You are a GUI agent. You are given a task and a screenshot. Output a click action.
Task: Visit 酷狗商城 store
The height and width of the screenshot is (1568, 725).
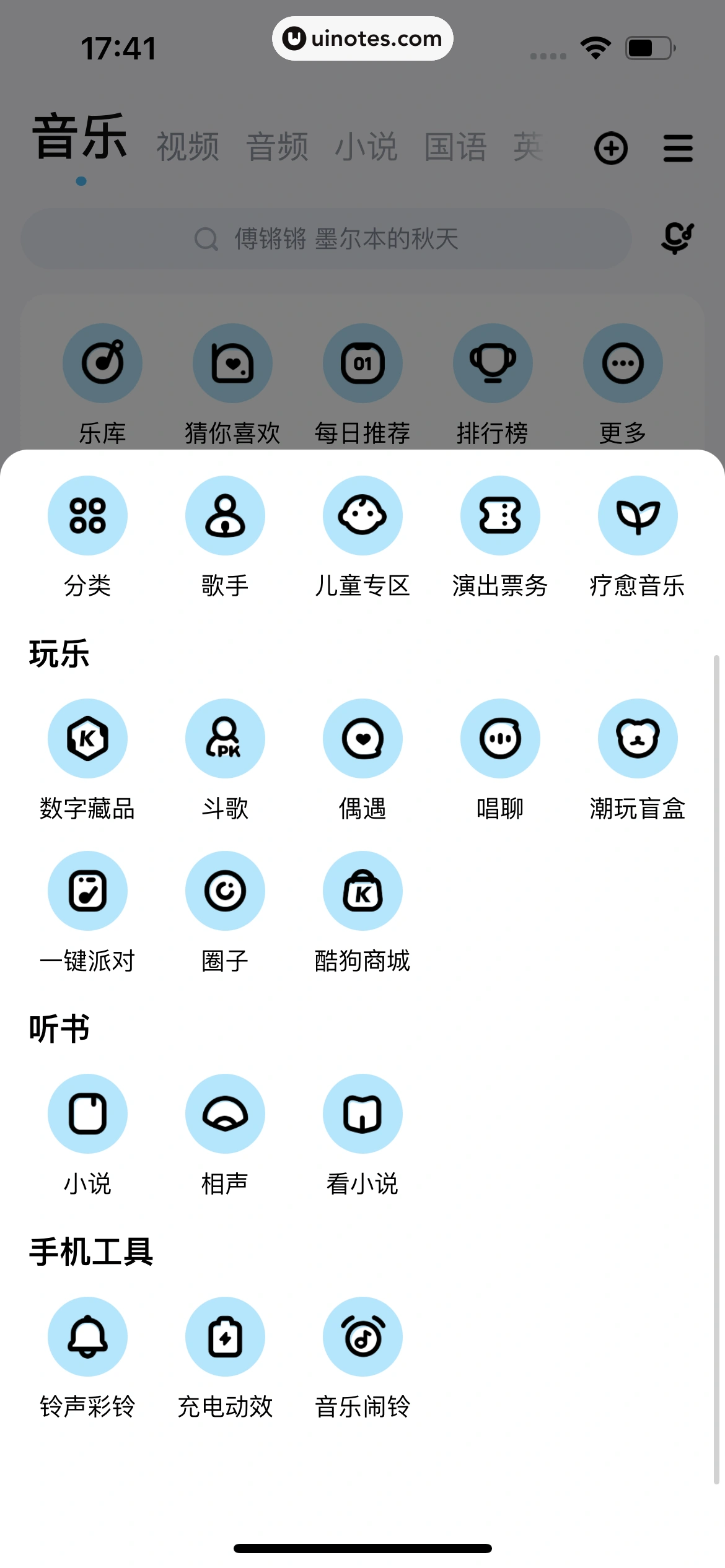362,891
